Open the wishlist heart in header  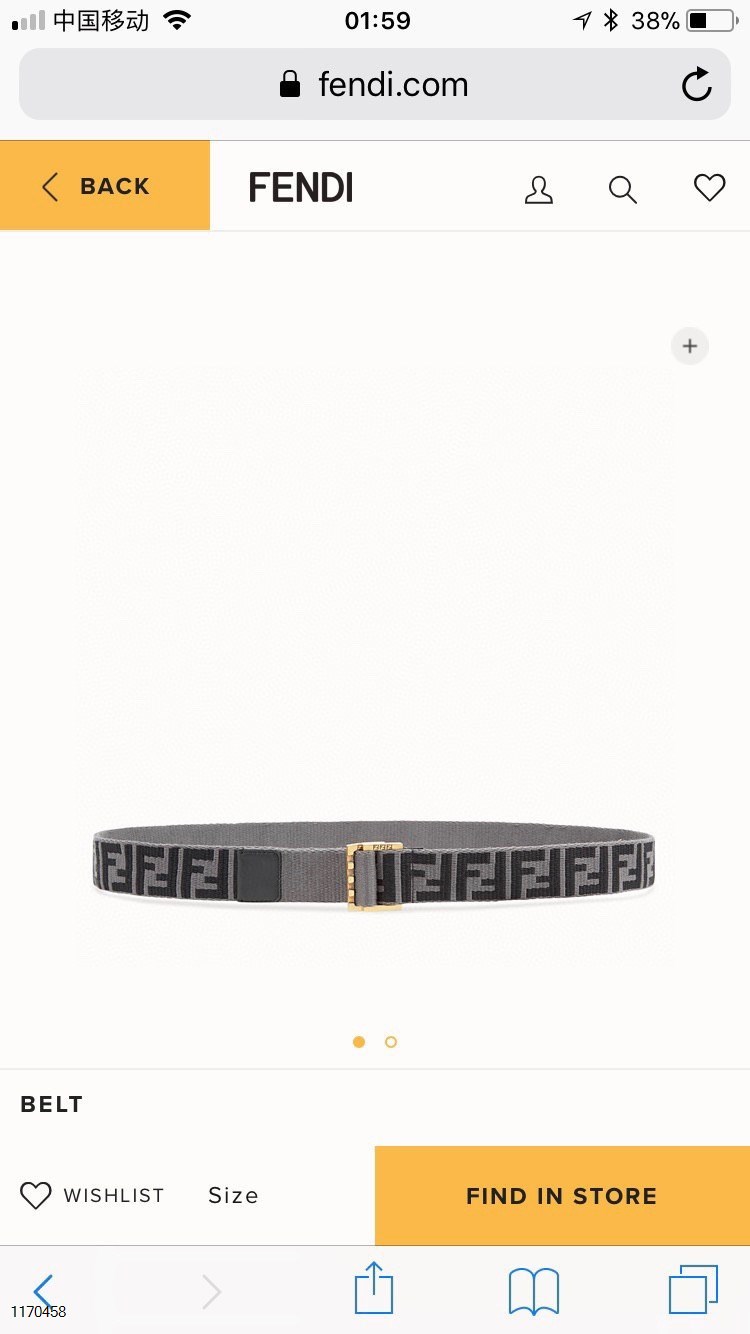point(709,187)
